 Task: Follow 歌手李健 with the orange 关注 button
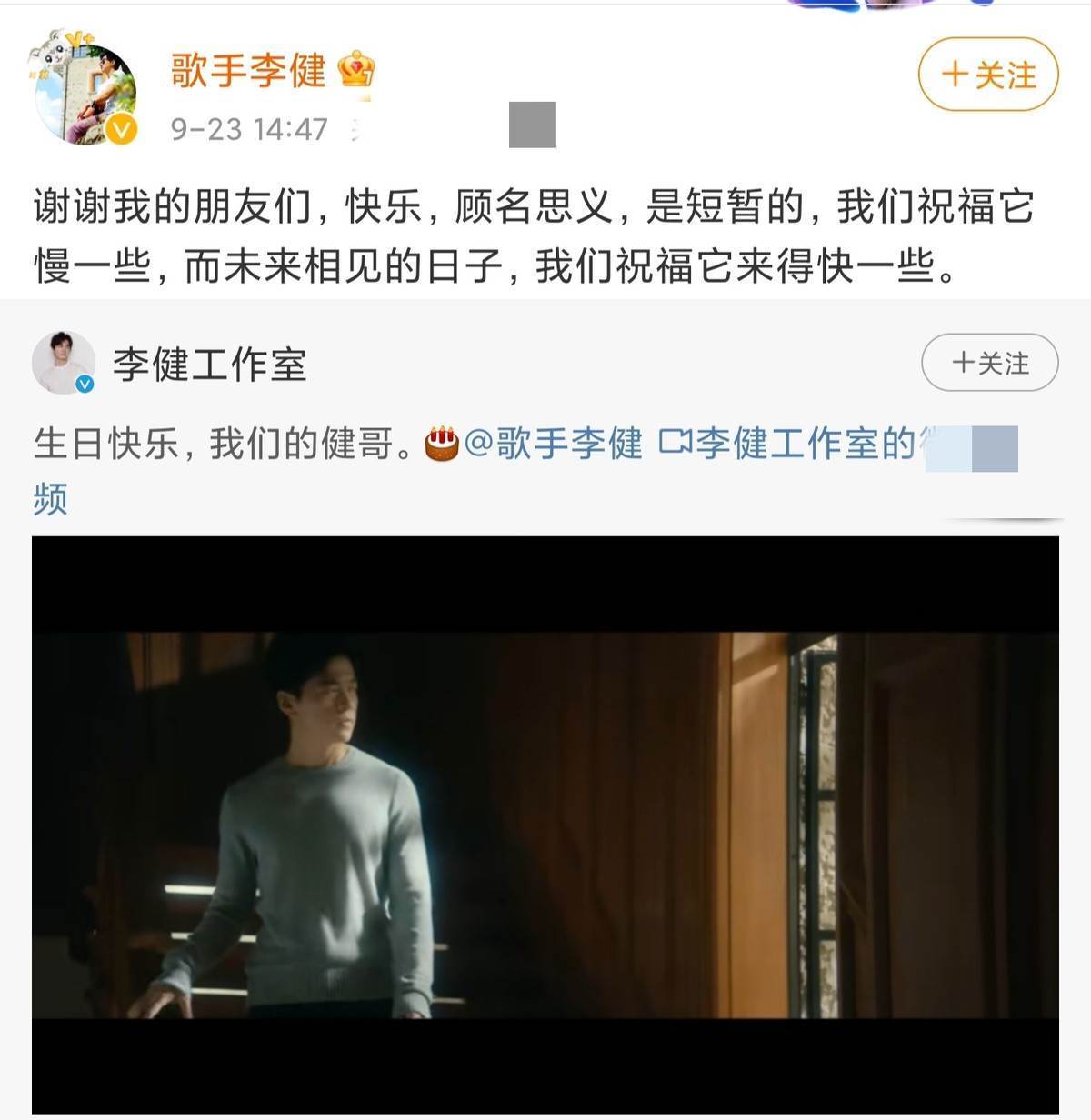pos(988,75)
